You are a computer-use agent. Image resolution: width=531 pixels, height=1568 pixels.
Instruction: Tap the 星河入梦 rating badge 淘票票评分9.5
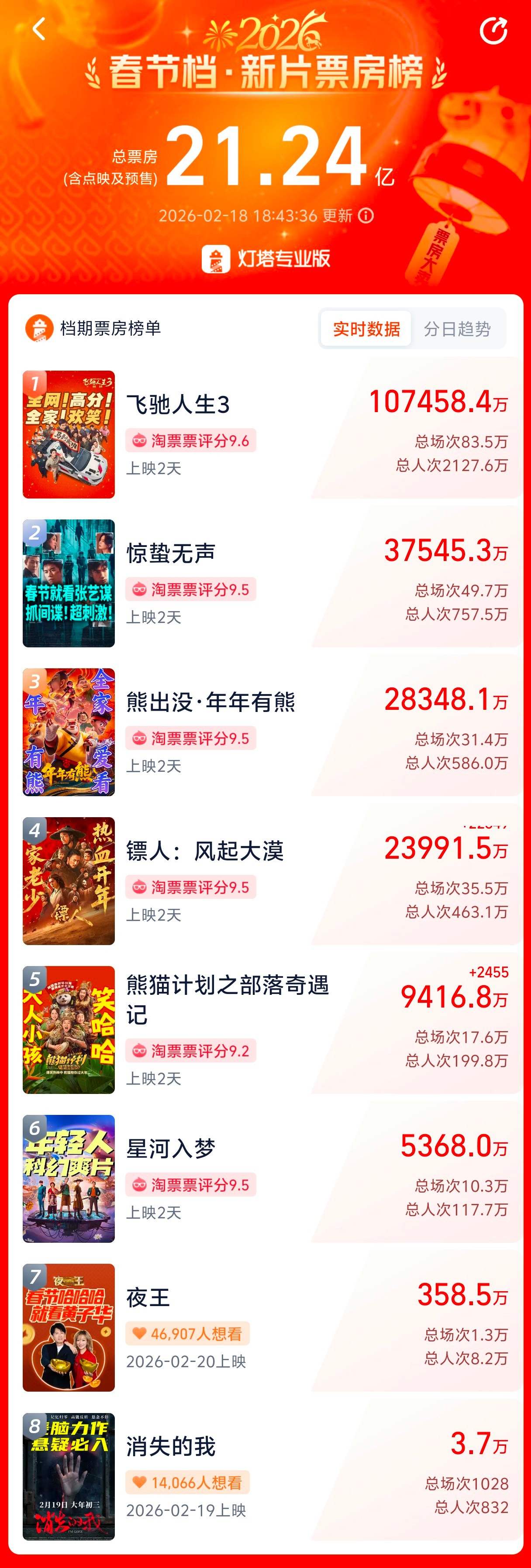[x=192, y=1185]
